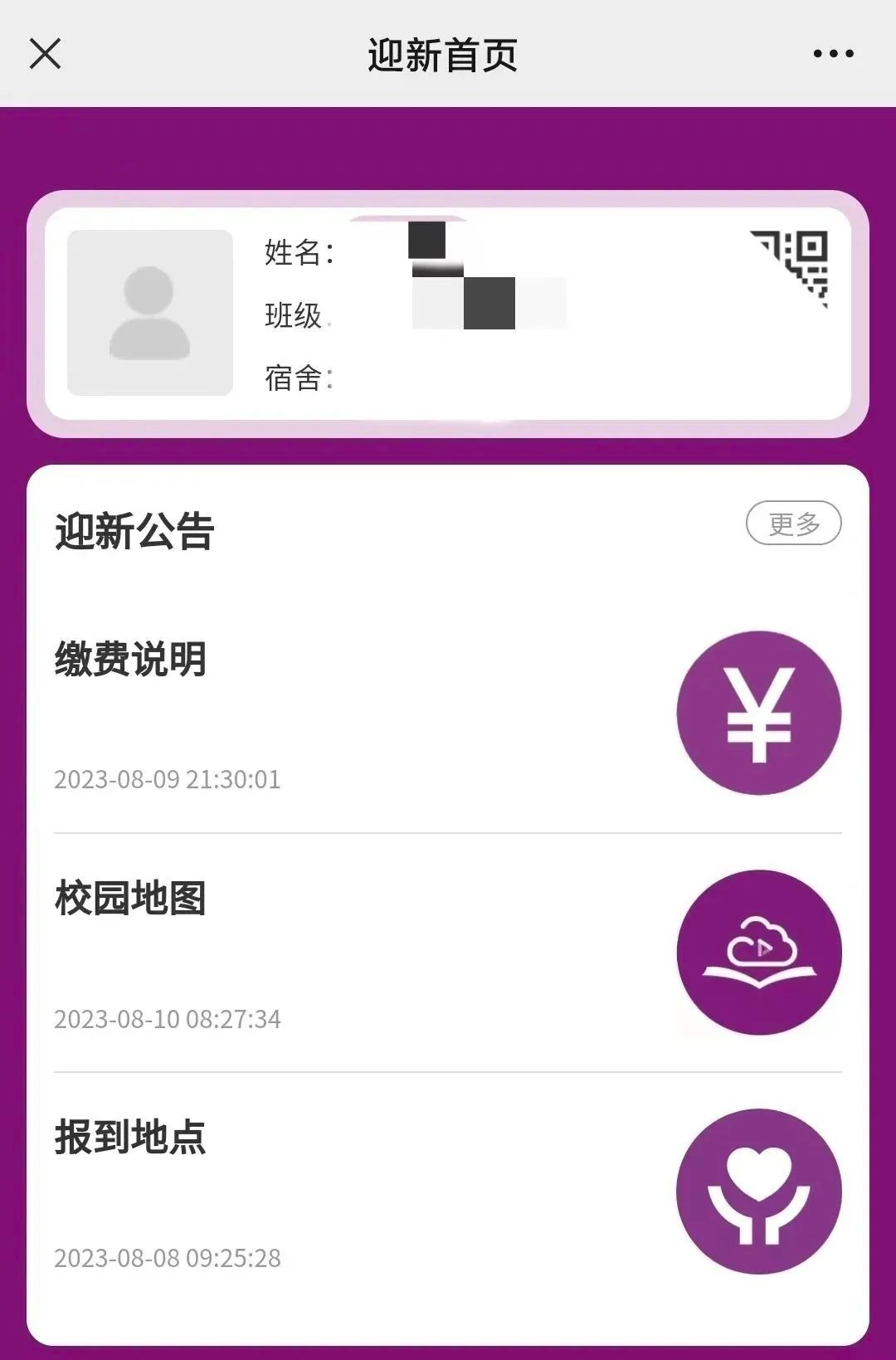View the 校园地图 announcement
896x1360 pixels.
[x=130, y=899]
